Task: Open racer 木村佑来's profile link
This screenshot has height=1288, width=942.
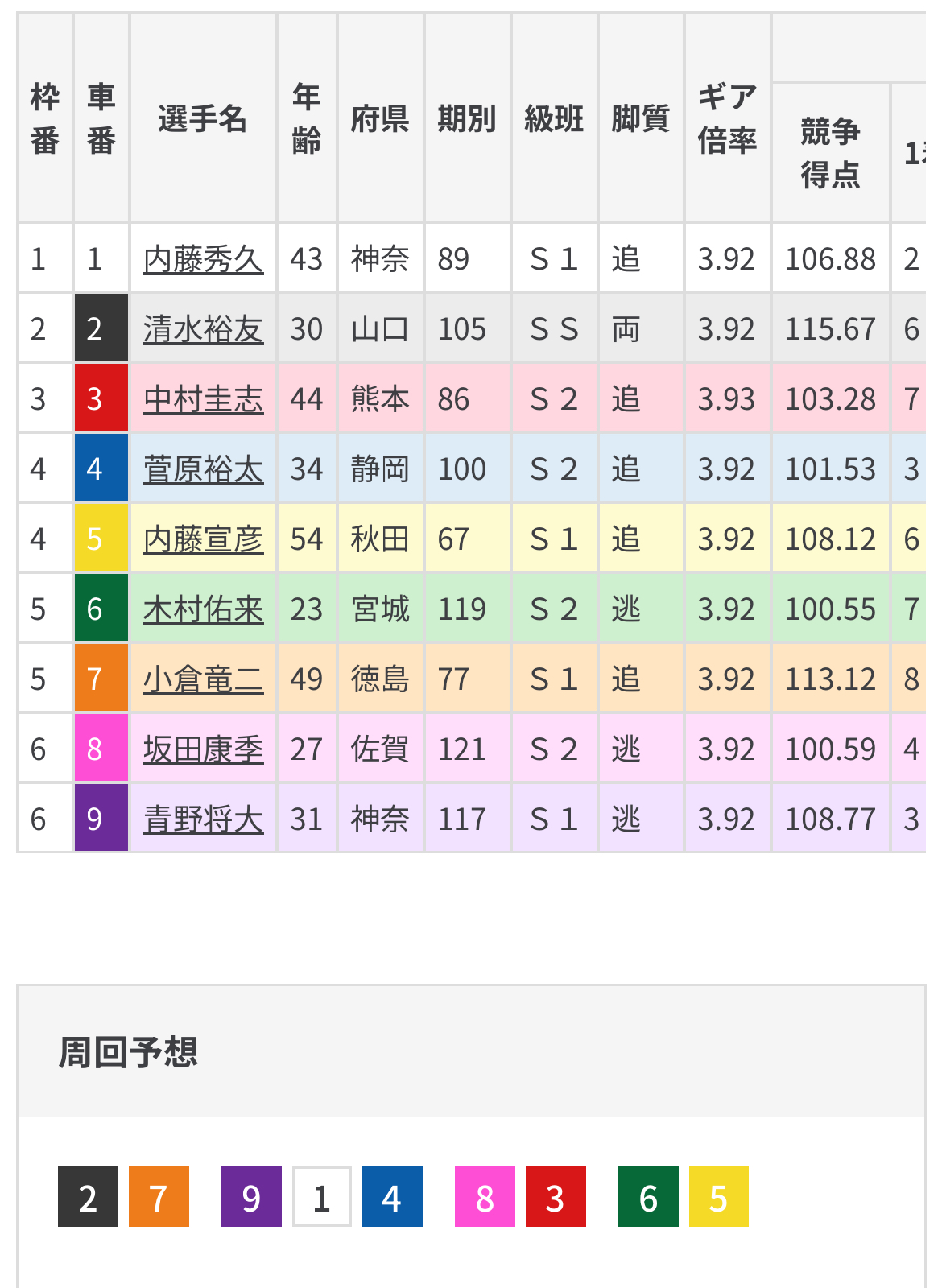Action: pos(203,609)
